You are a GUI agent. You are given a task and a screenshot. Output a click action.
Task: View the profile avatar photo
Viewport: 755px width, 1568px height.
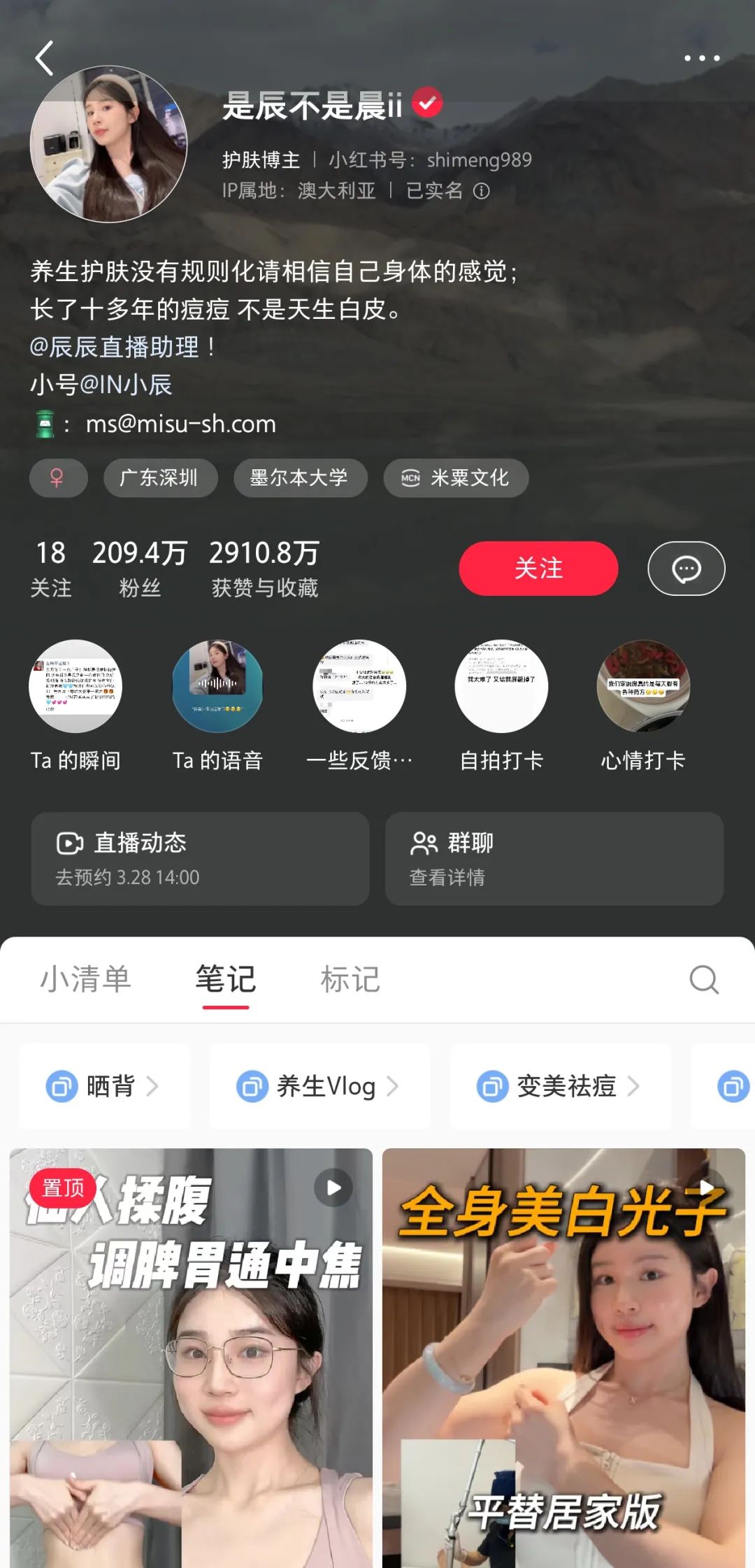(109, 145)
